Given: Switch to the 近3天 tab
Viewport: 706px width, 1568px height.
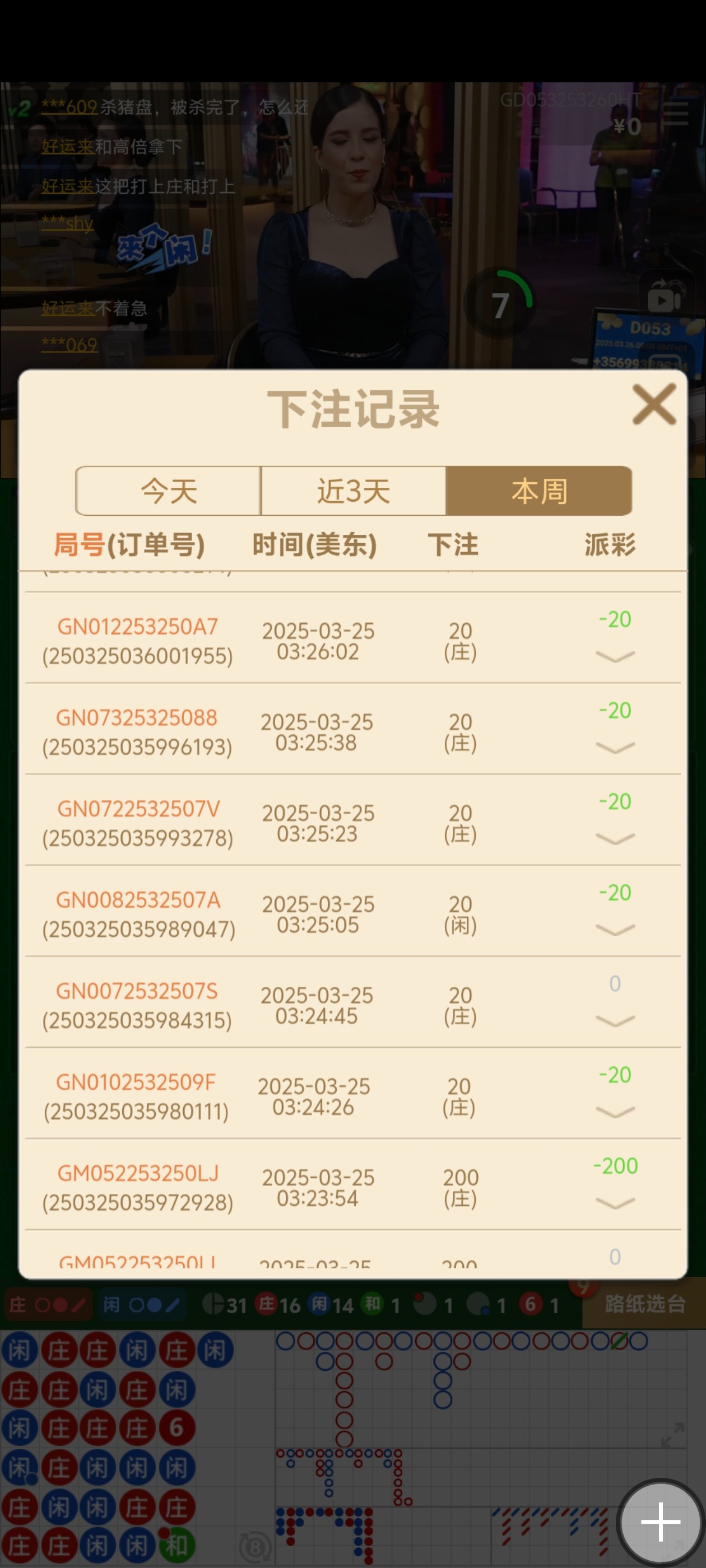Looking at the screenshot, I should [x=354, y=491].
